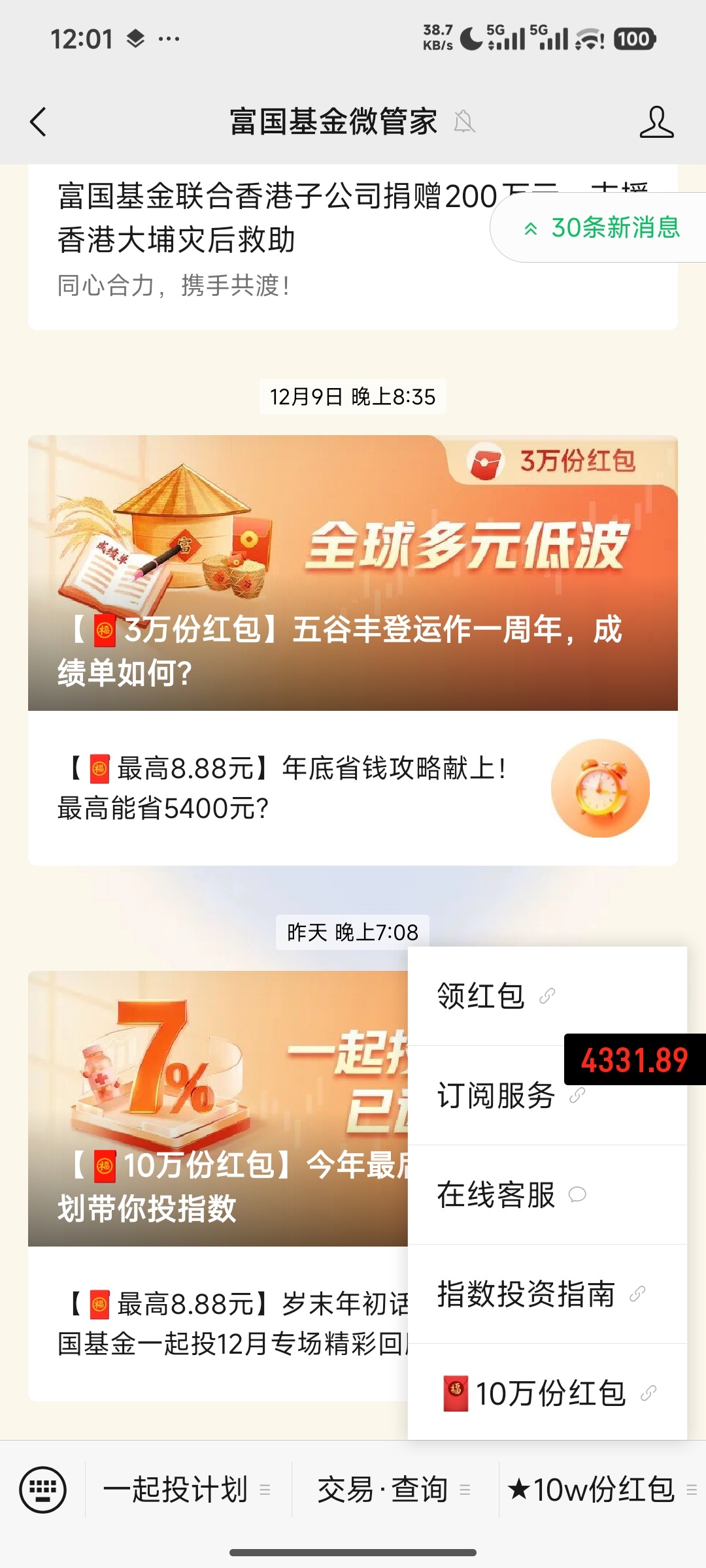Choose 订阅服务 in the menu
The width and height of the screenshot is (706, 1568).
[x=497, y=1096]
